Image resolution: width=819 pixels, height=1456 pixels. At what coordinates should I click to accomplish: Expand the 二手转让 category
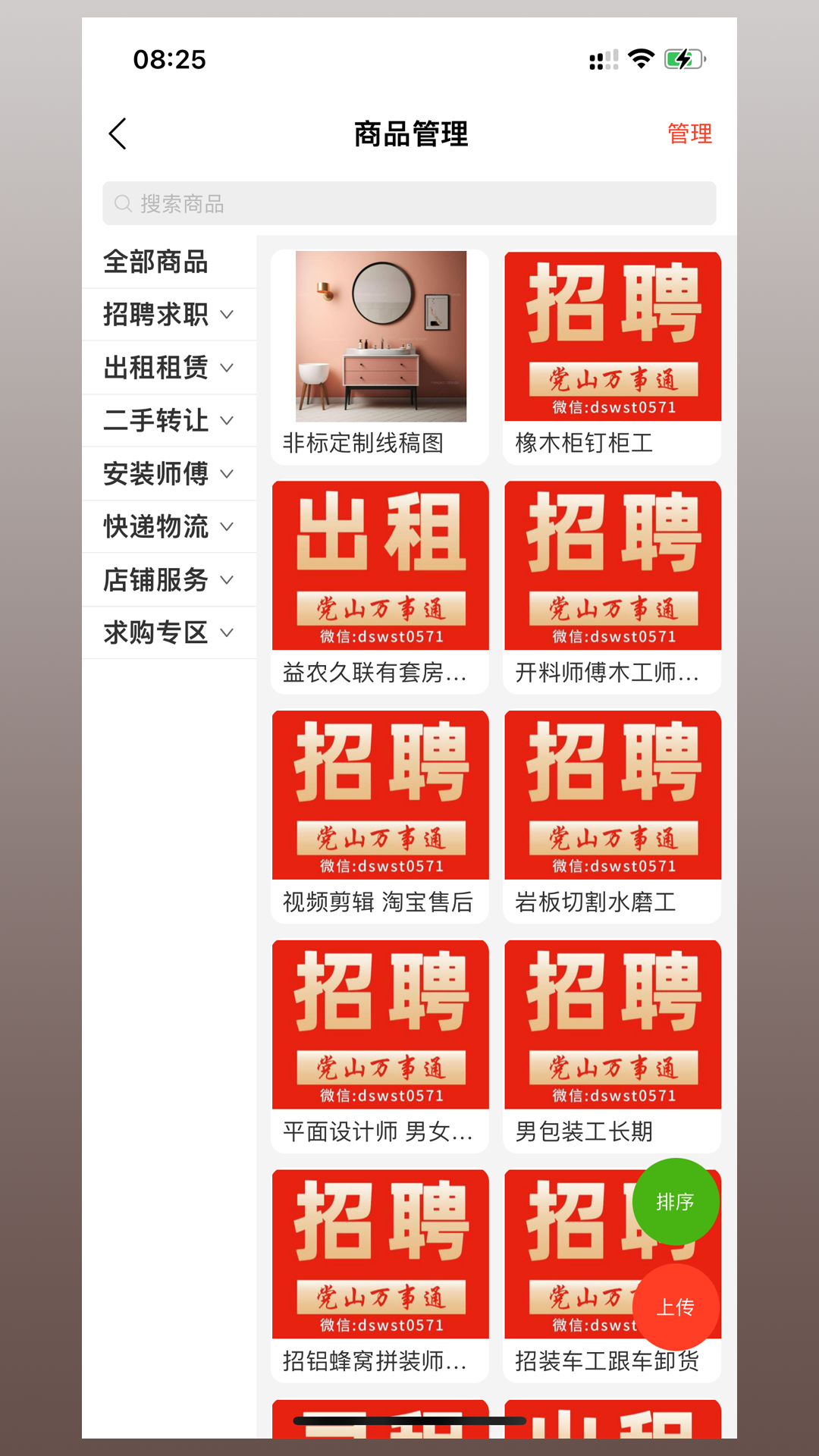click(168, 421)
